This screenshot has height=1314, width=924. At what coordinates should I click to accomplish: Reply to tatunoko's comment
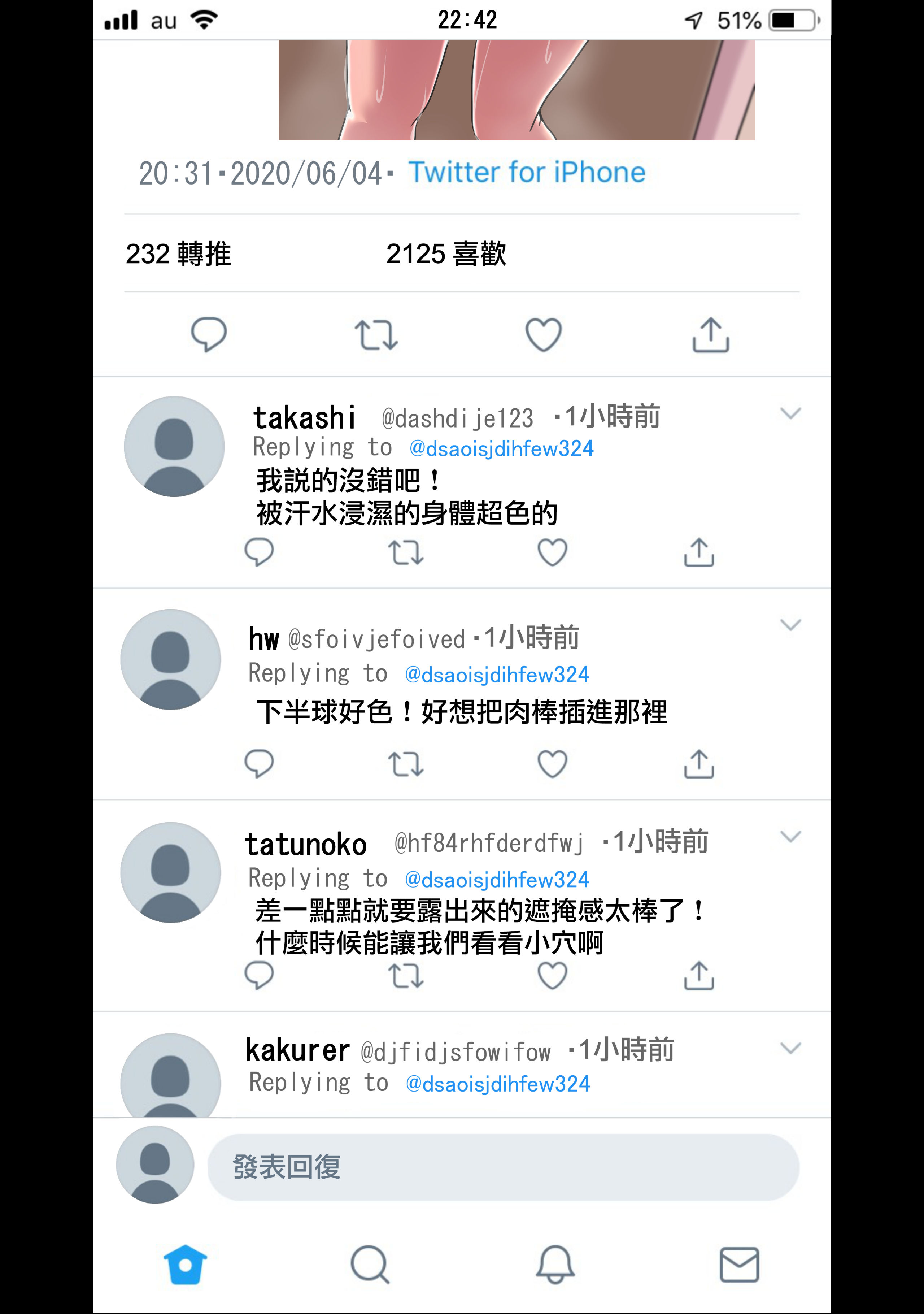[258, 975]
